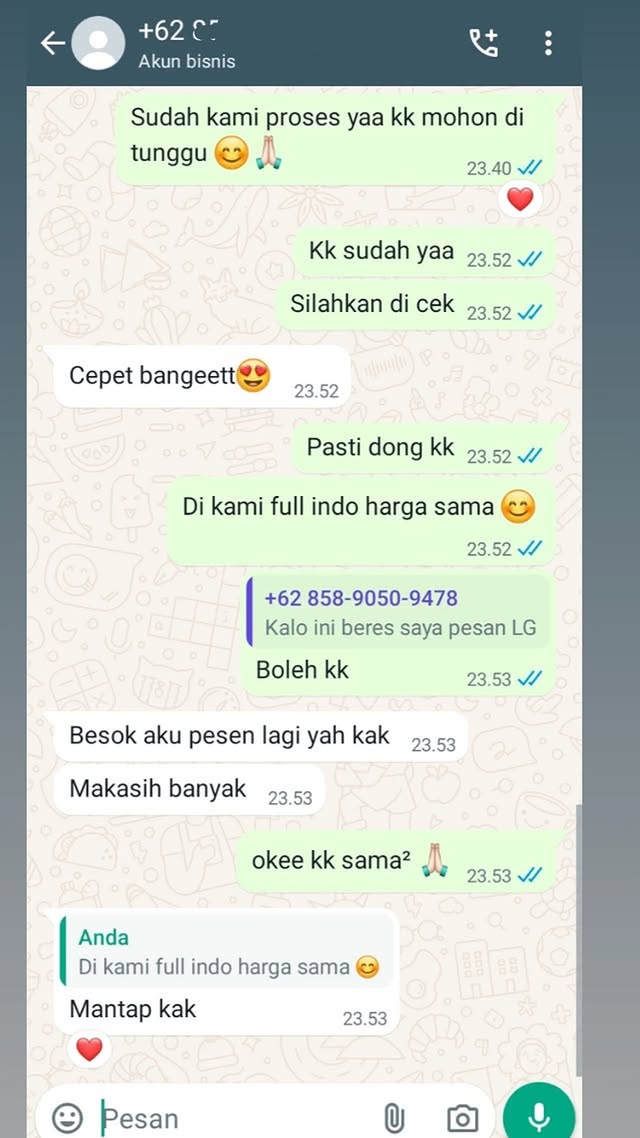Record a voice message with the microphone
Screen dimensions: 640x1138
pos(539,1114)
